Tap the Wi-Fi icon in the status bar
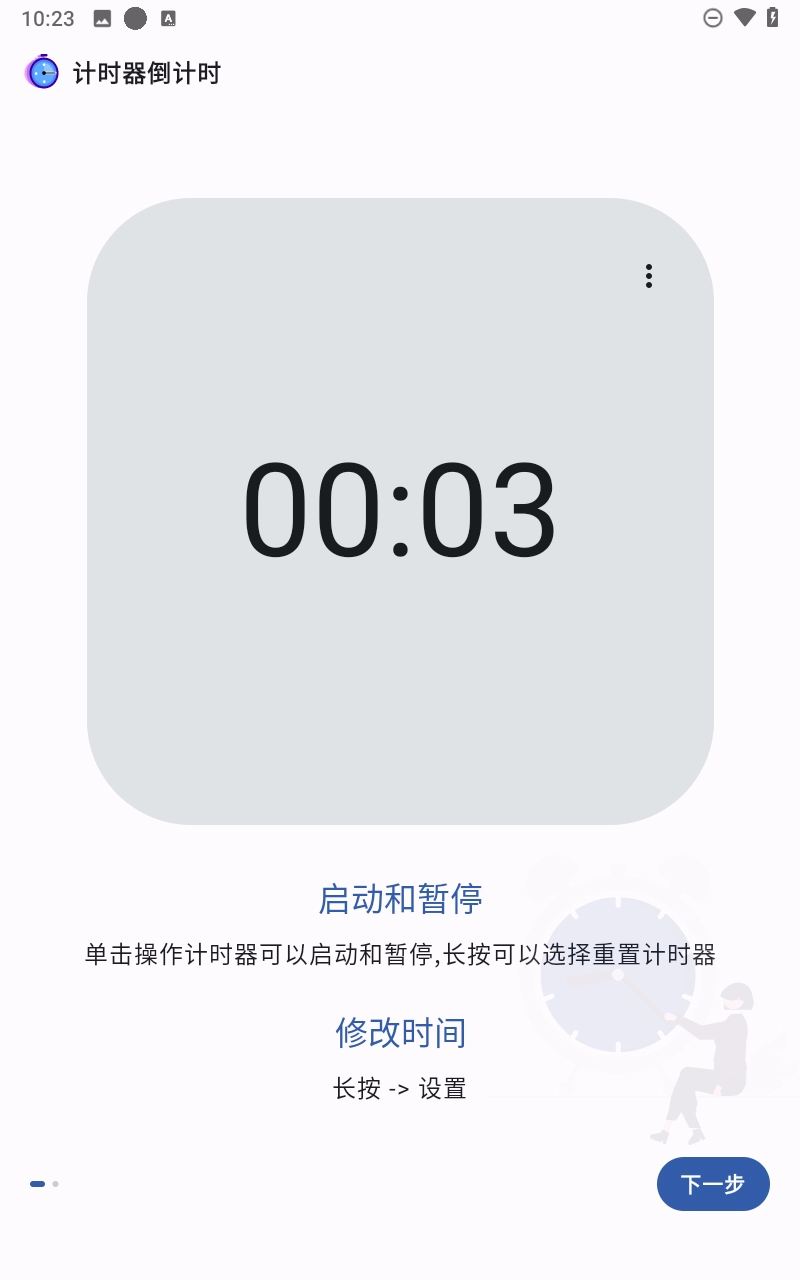Image resolution: width=800 pixels, height=1280 pixels. pyautogui.click(x=742, y=17)
